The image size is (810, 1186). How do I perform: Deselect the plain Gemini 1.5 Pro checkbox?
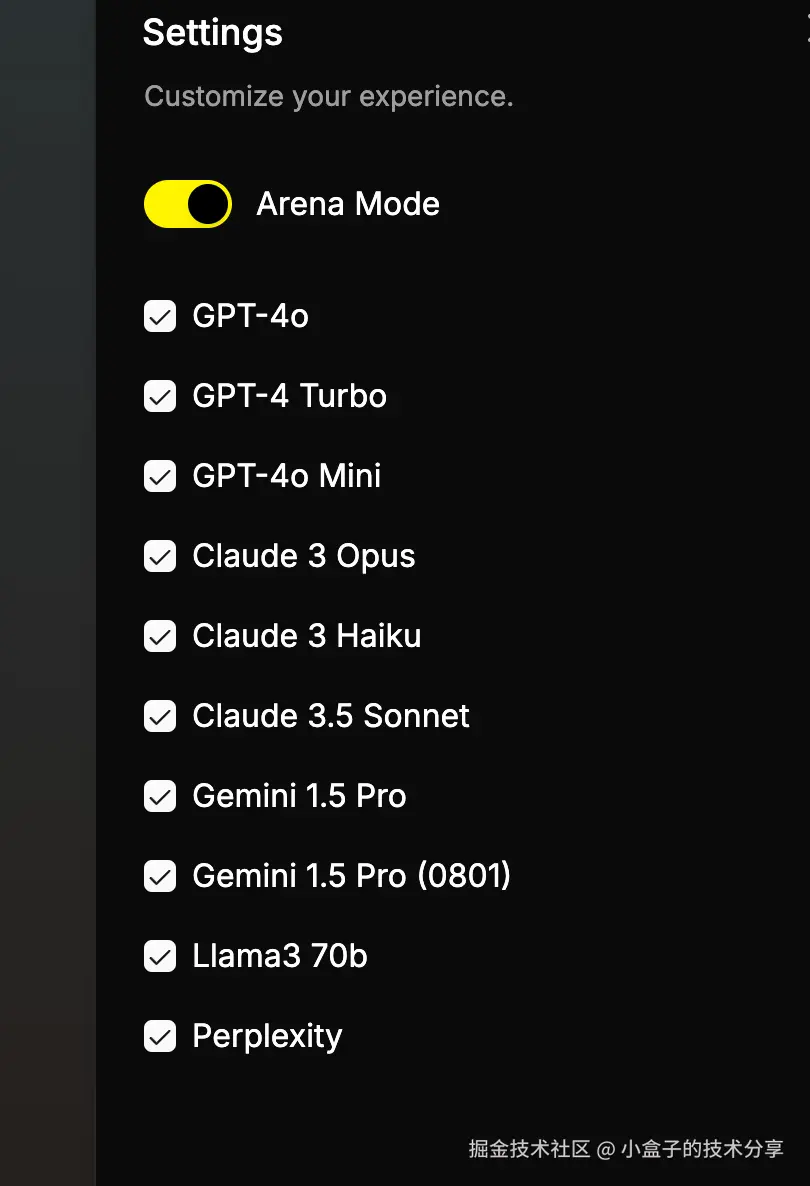pyautogui.click(x=160, y=797)
